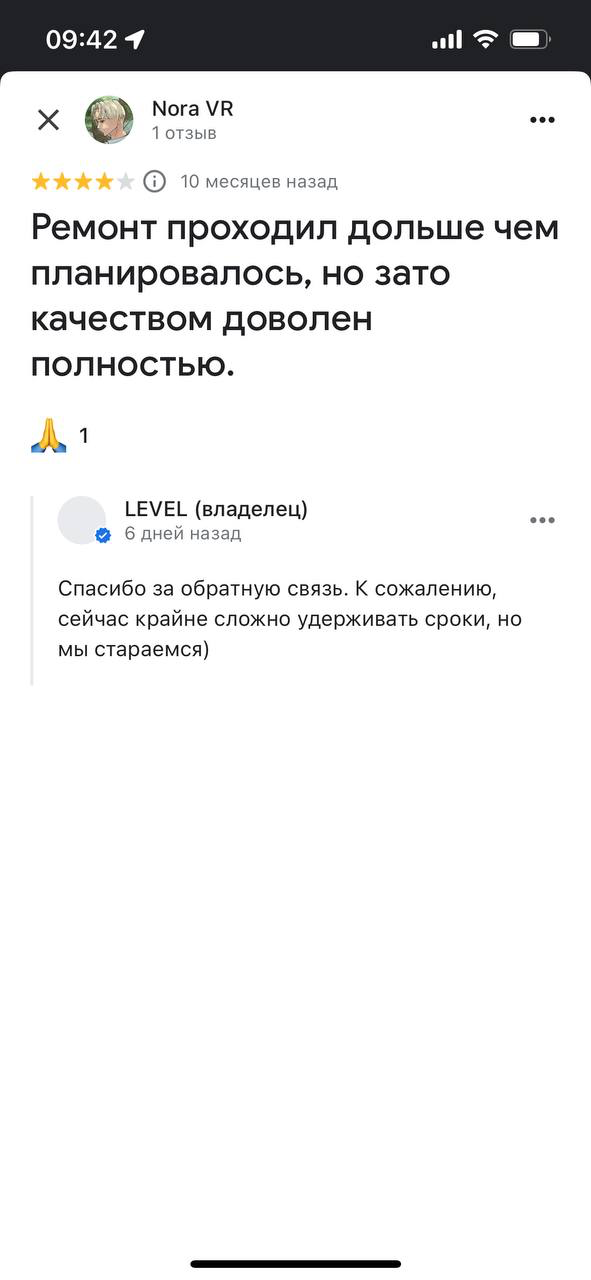The height and width of the screenshot is (1280, 591).
Task: Open the overflow menu for Nora VR's review
Action: click(541, 120)
